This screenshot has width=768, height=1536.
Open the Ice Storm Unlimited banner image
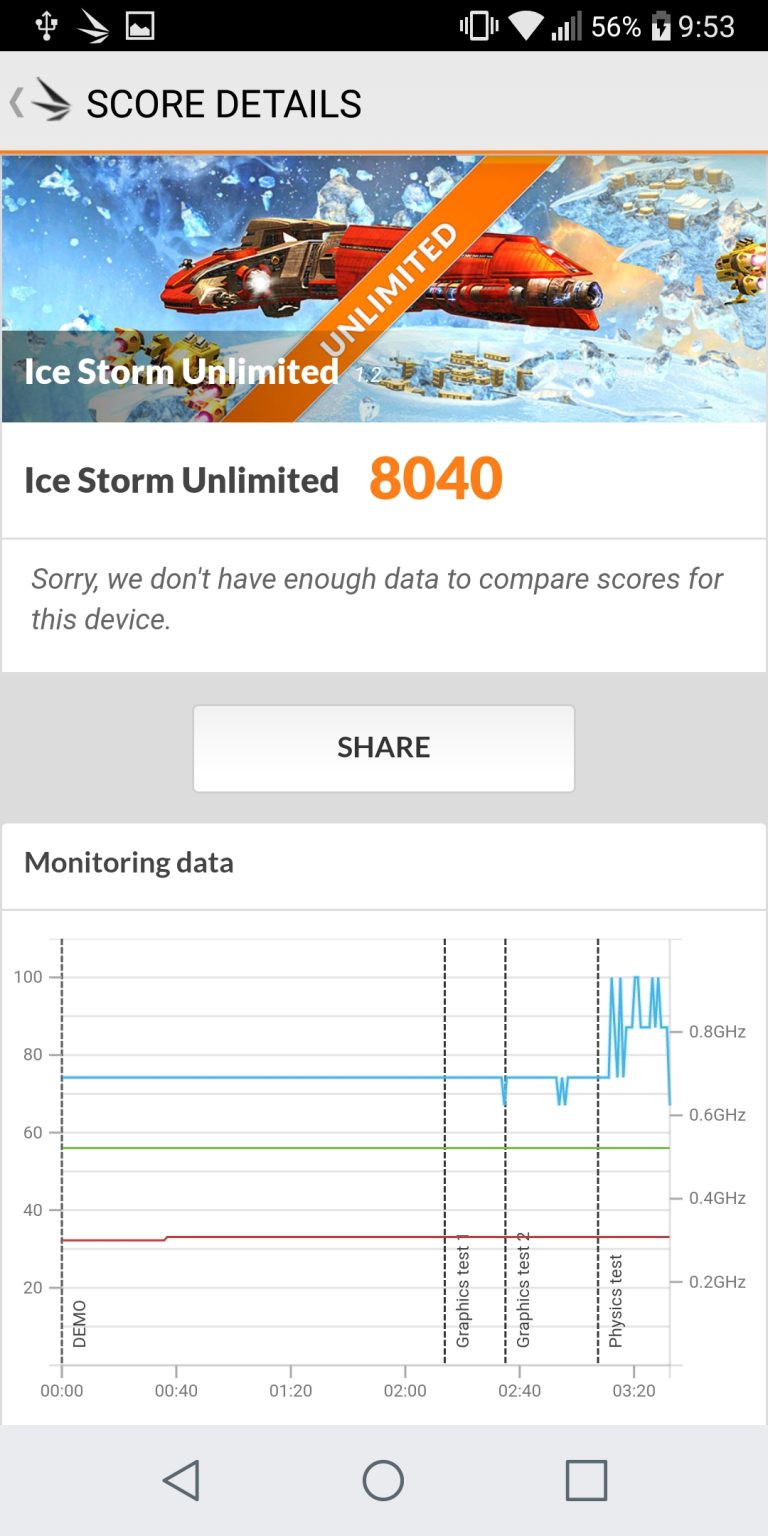(384, 288)
